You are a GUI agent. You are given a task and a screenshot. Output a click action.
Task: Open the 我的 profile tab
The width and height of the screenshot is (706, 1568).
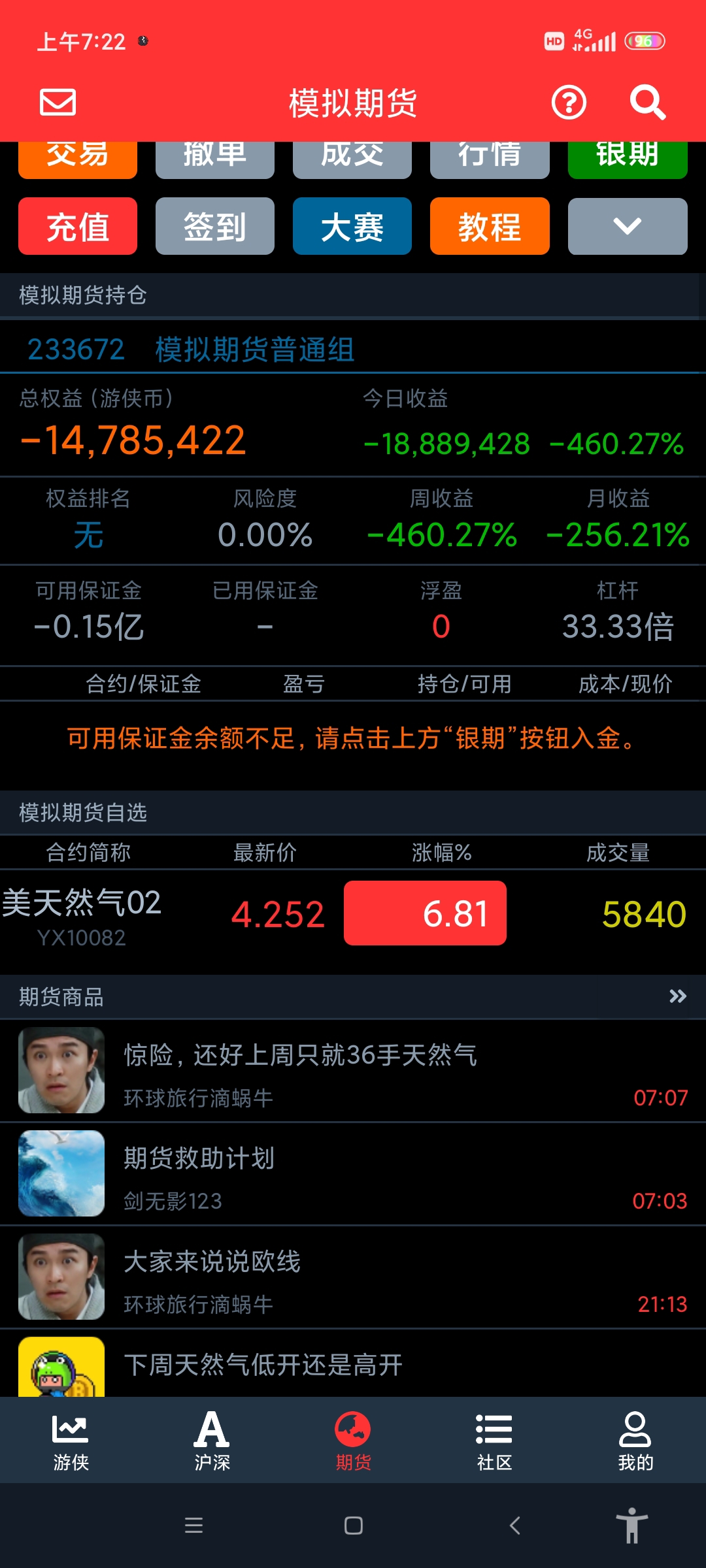point(635,1441)
